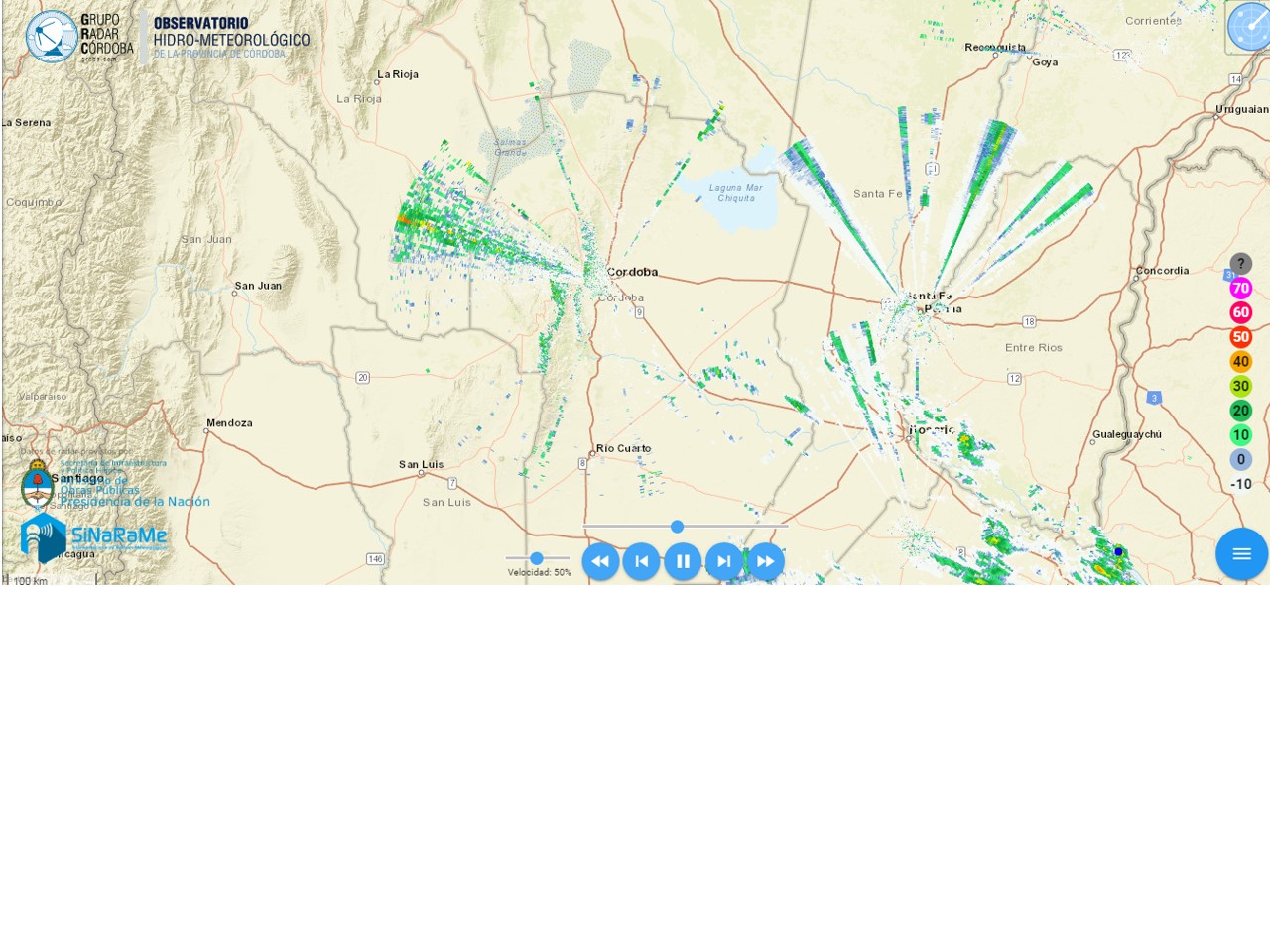The width and height of the screenshot is (1270, 952).
Task: Tap the radar icon in the corner
Action: pyautogui.click(x=1247, y=26)
